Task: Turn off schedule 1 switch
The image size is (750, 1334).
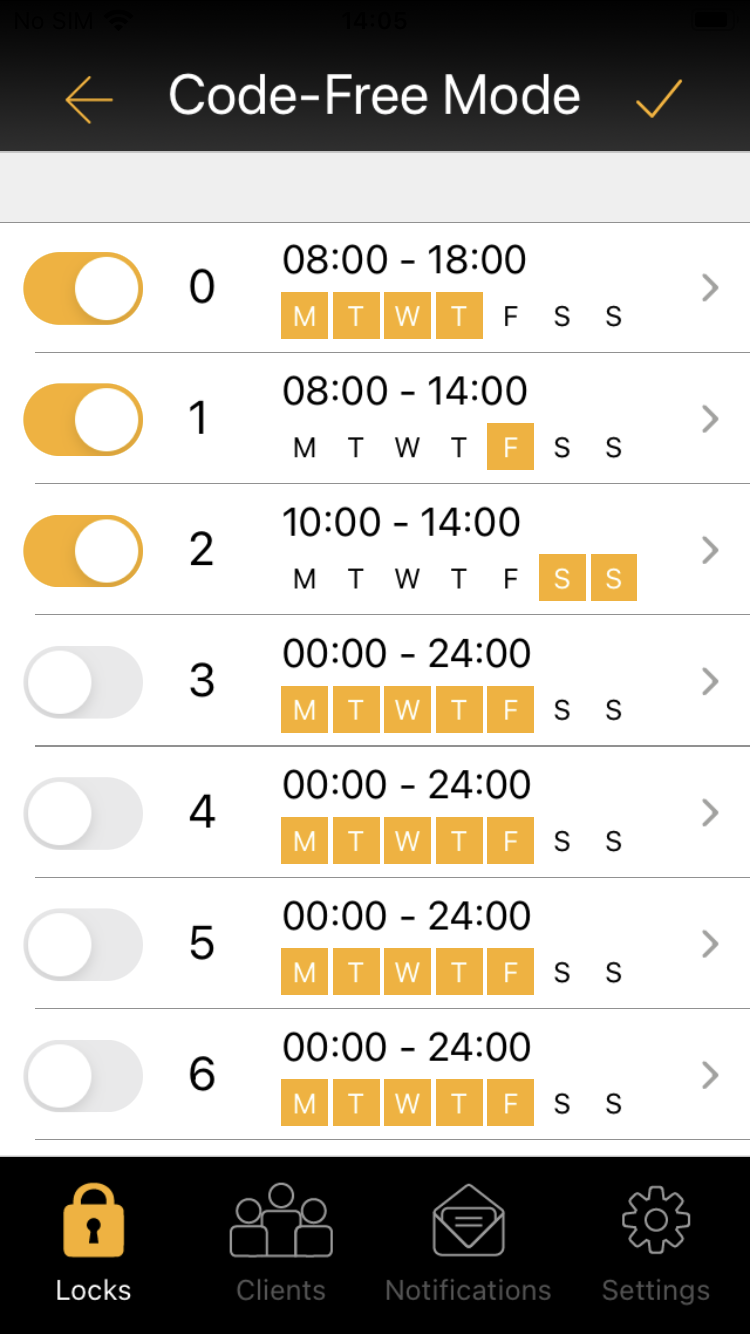Action: 83,419
